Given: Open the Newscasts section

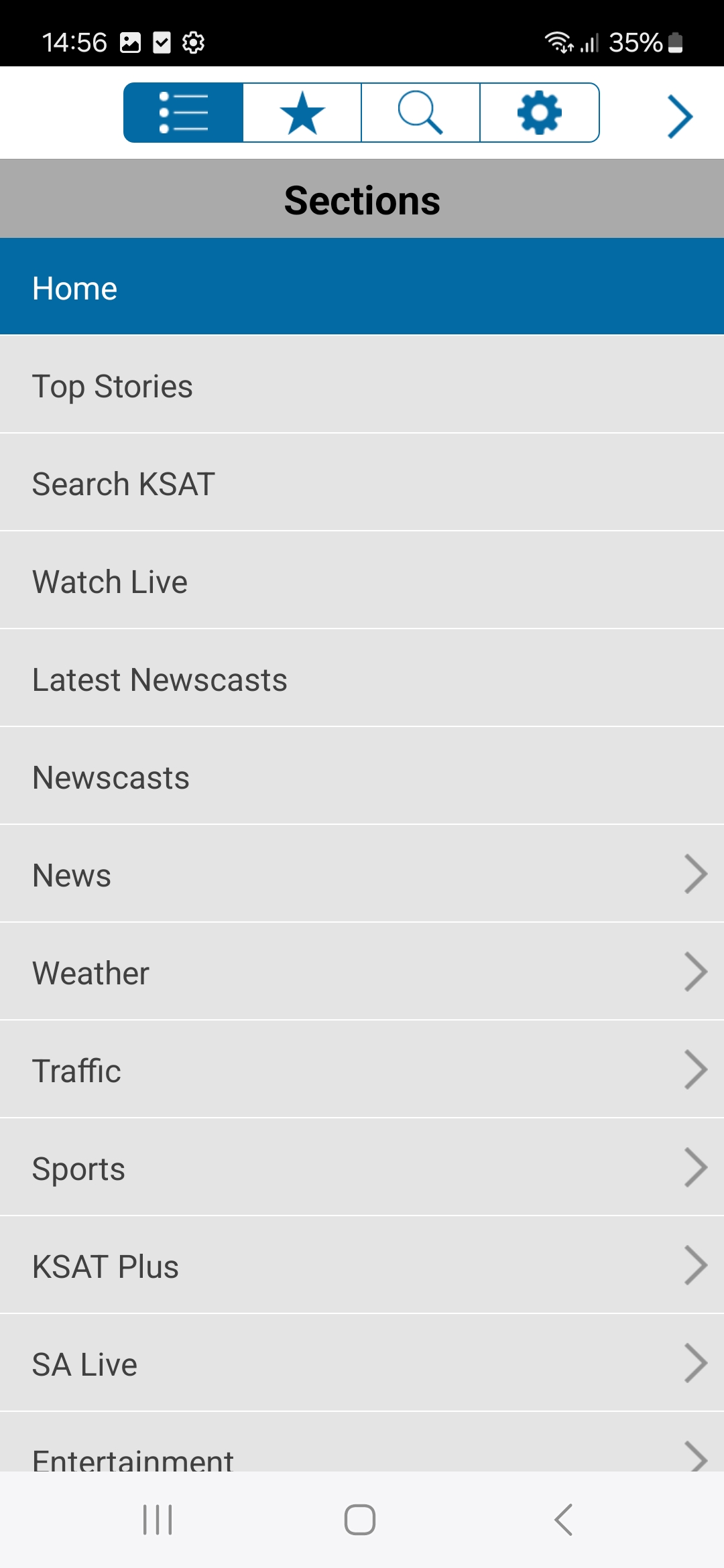Looking at the screenshot, I should click(362, 776).
